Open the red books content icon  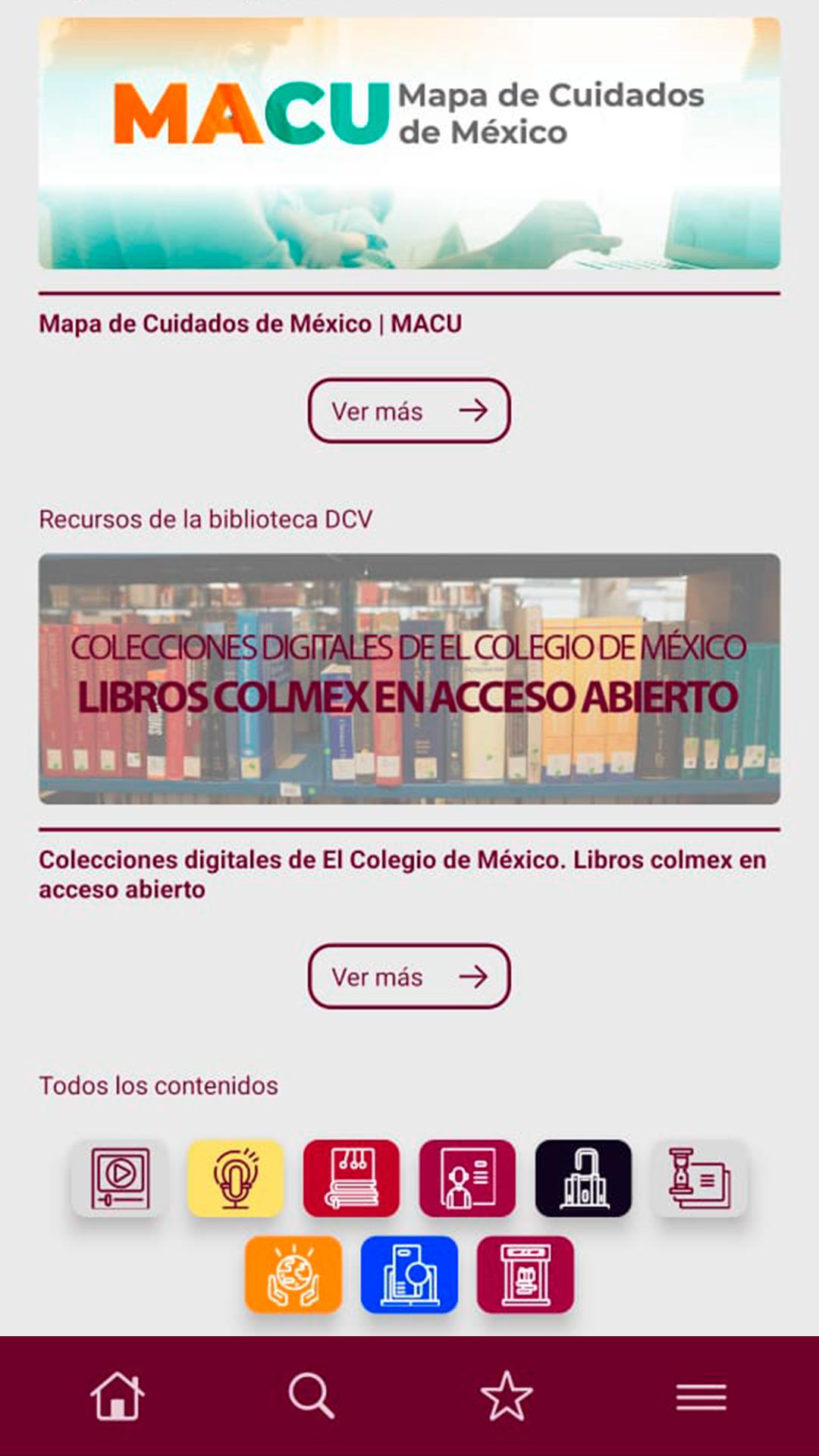(x=351, y=1178)
